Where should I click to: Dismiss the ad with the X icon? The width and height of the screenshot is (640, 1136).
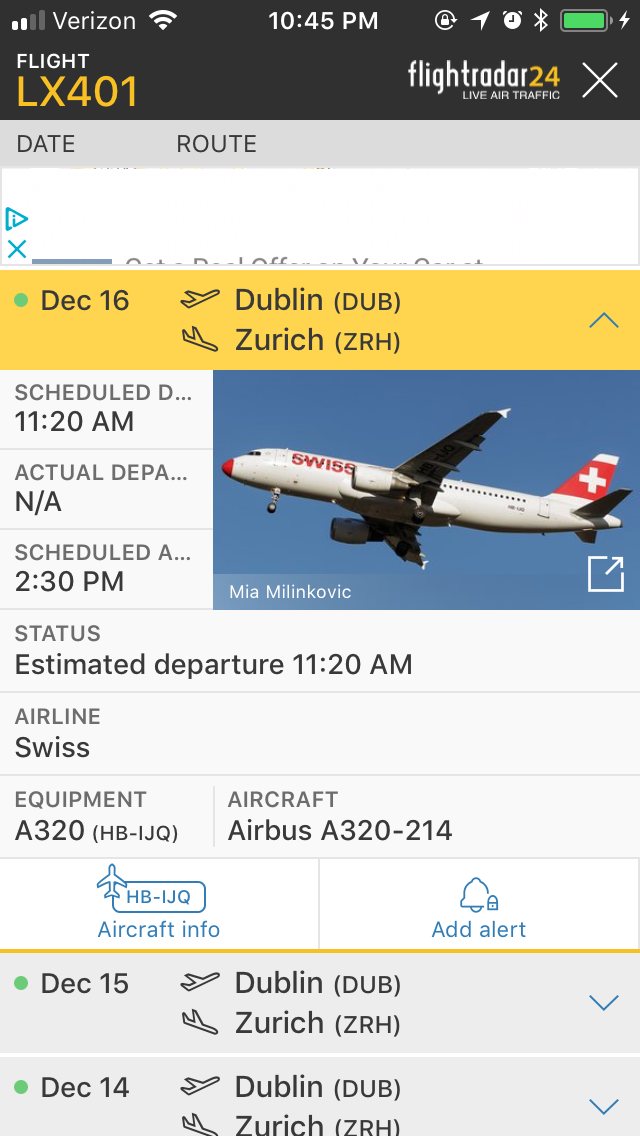pyautogui.click(x=17, y=248)
